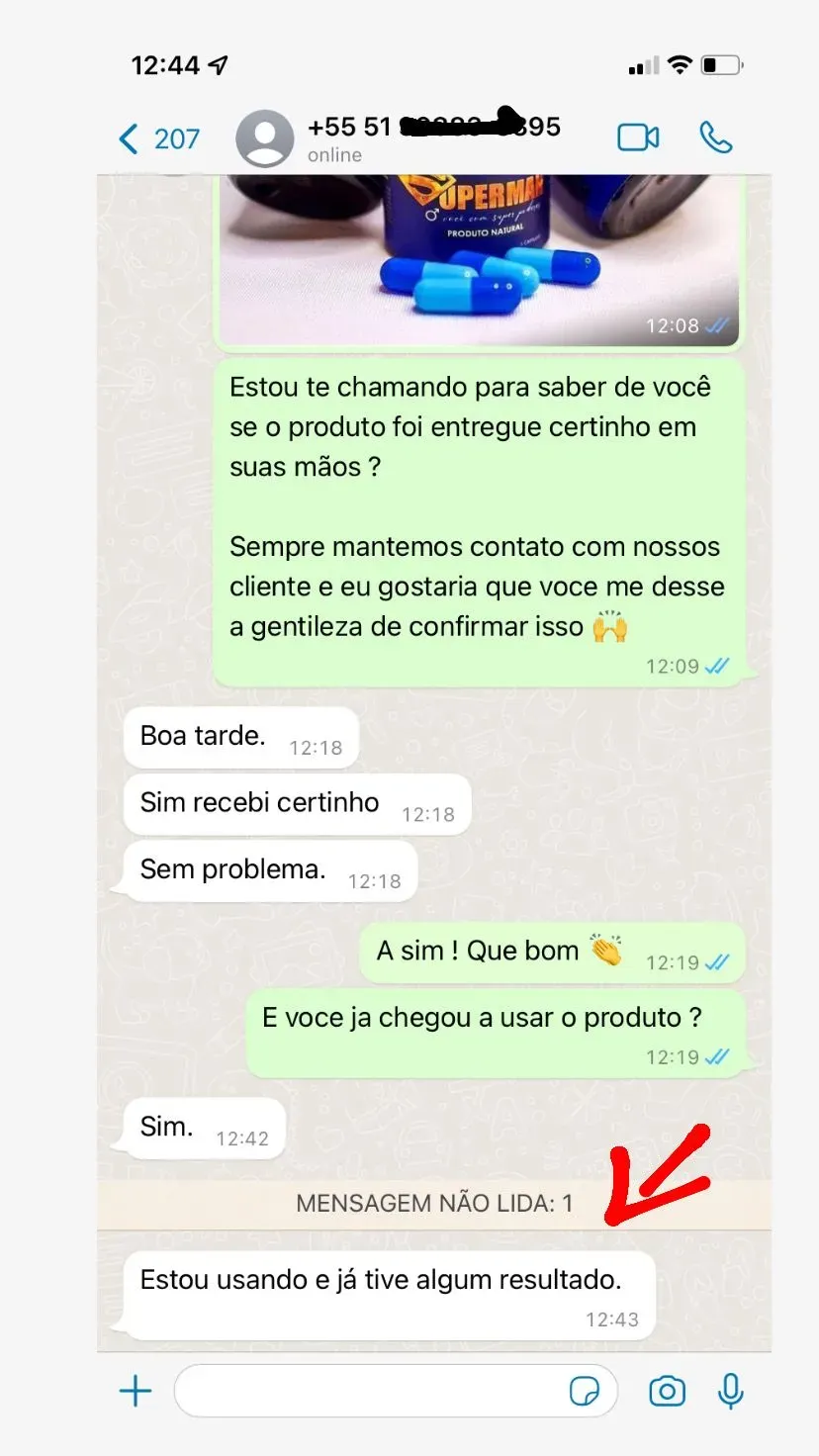
Task: Start a voice call
Action: pos(715,137)
